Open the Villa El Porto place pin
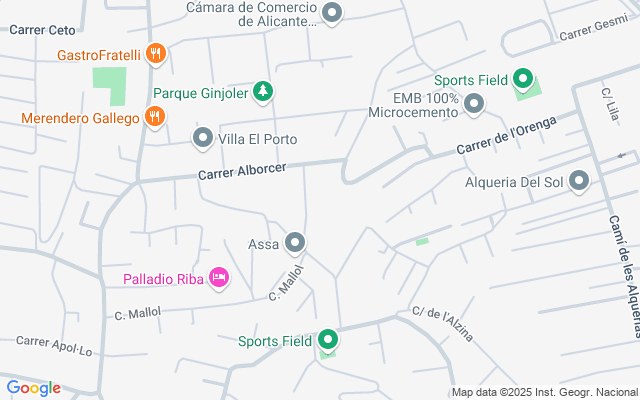Viewport: 640px width, 400px height. tap(203, 139)
